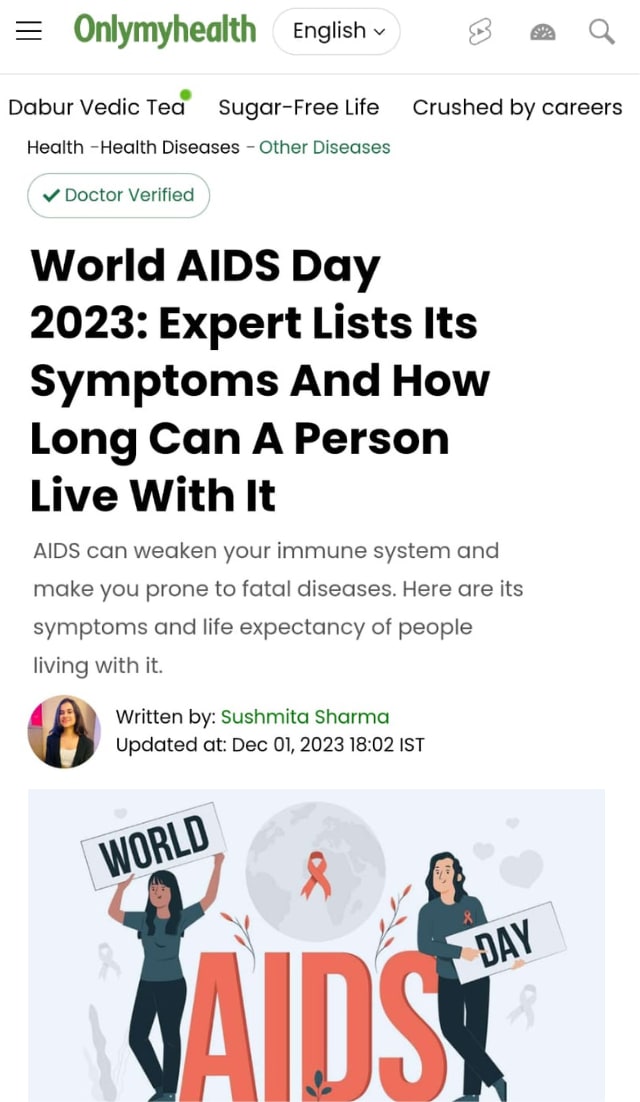Open the search icon
Viewport: 640px width, 1102px height.
tap(601, 32)
